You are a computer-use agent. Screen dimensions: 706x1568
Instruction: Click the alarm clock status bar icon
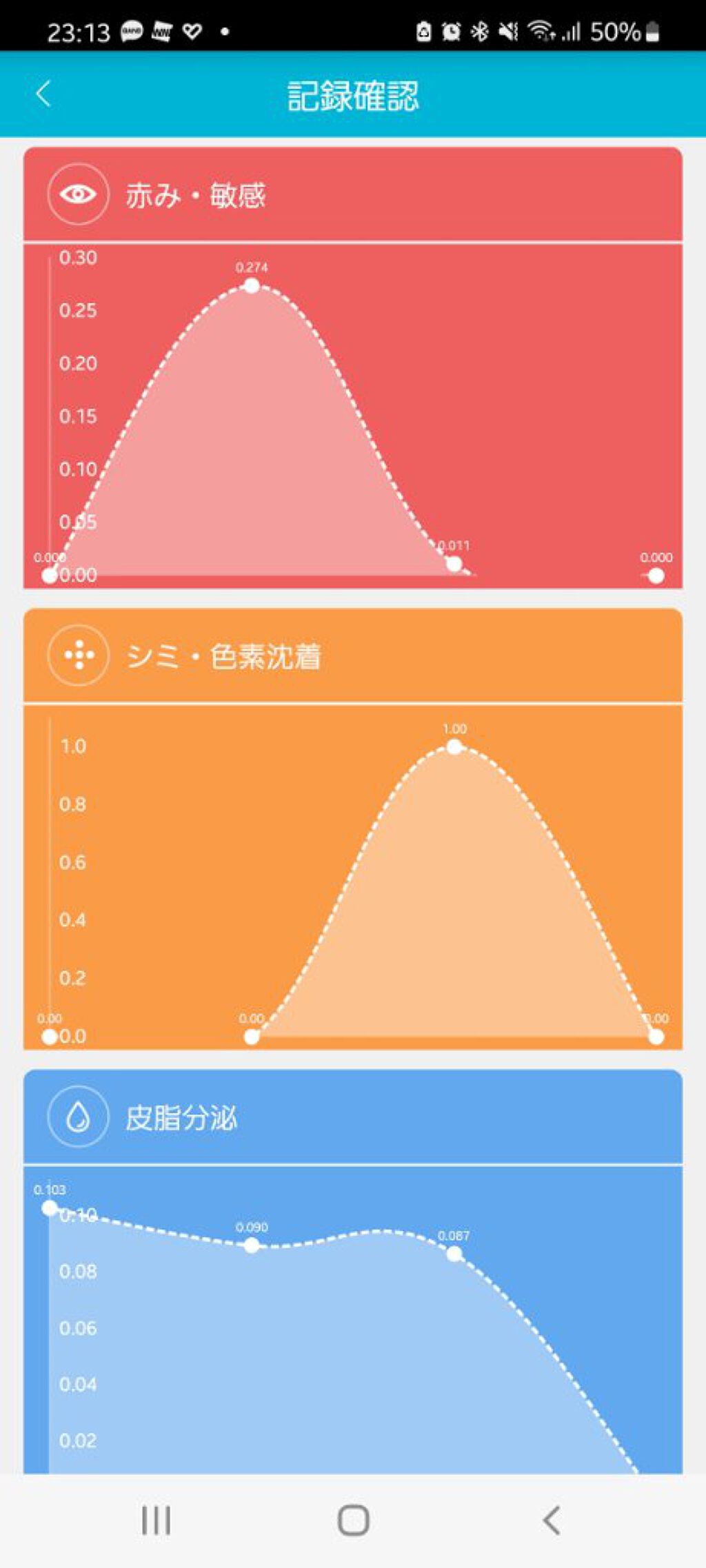click(x=450, y=30)
